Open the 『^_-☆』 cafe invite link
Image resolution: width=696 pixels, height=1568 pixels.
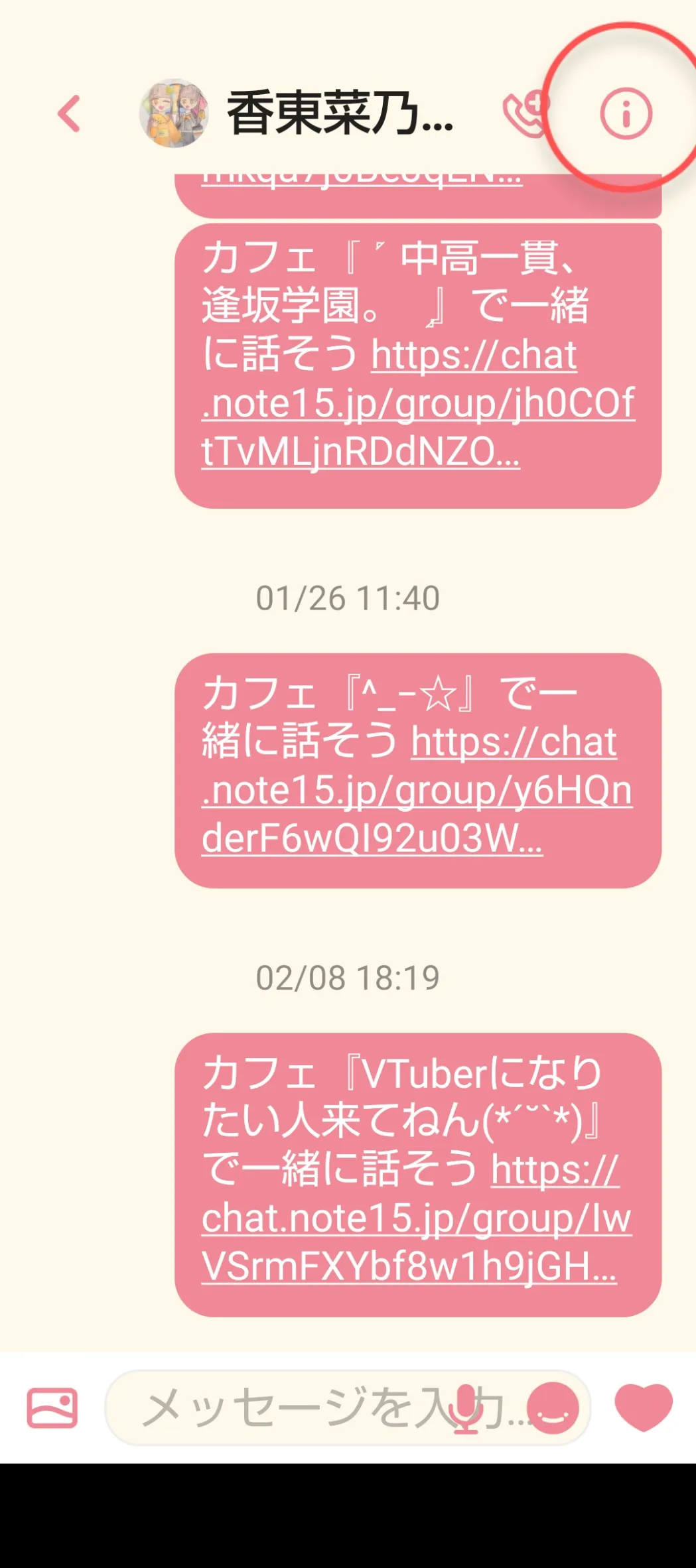[417, 791]
